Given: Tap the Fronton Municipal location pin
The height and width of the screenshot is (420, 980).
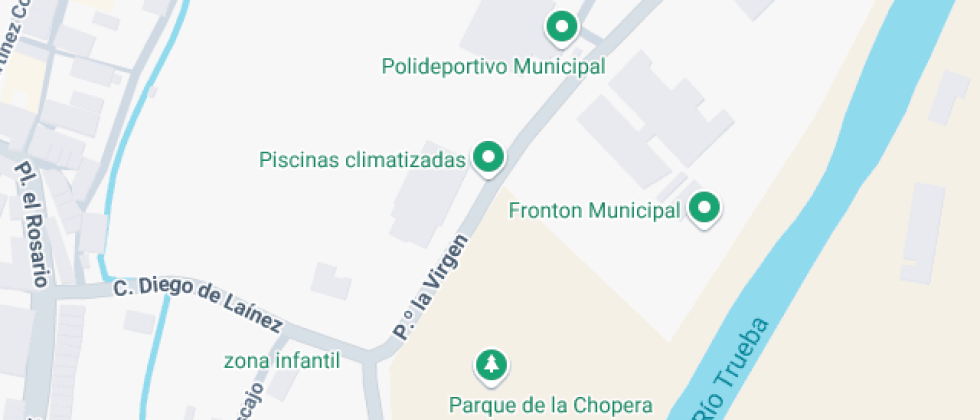Looking at the screenshot, I should pyautogui.click(x=705, y=209).
